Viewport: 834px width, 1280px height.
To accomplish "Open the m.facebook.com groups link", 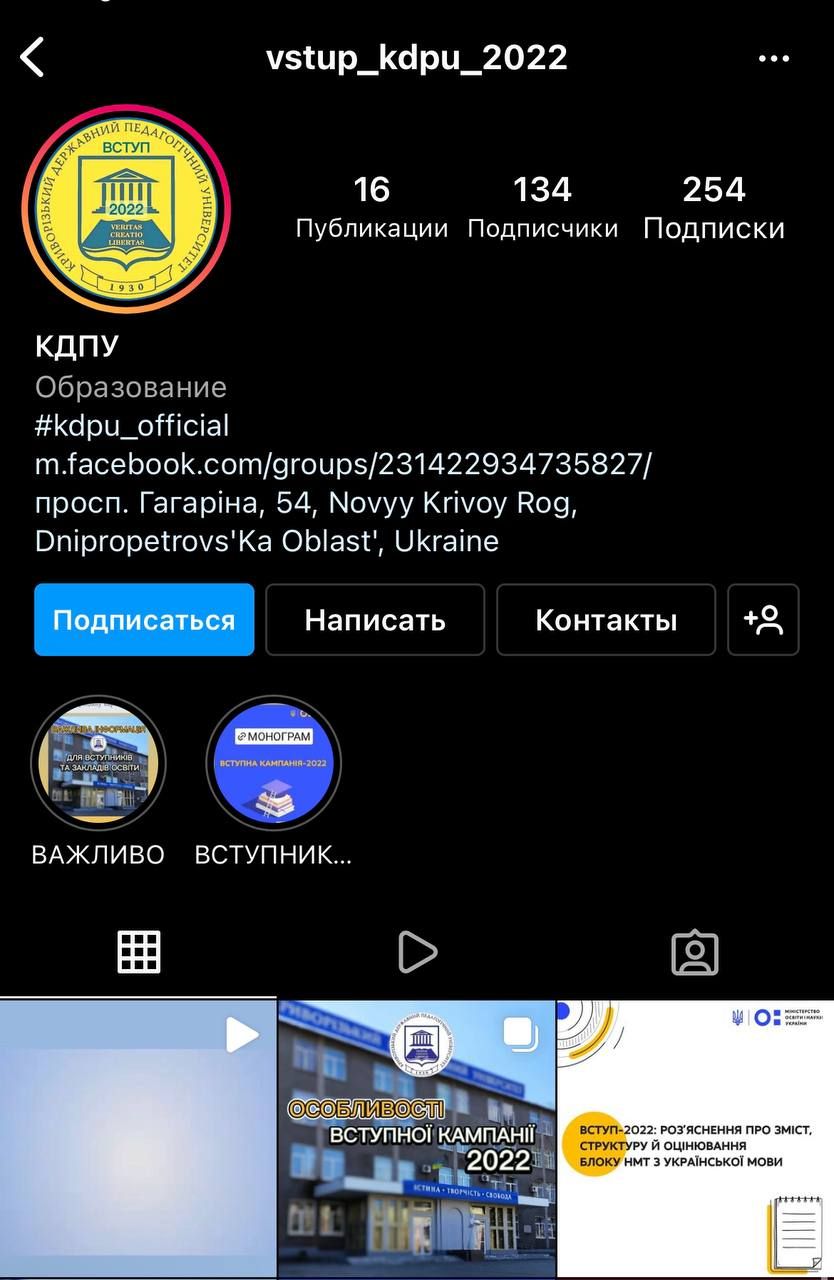I will (343, 465).
